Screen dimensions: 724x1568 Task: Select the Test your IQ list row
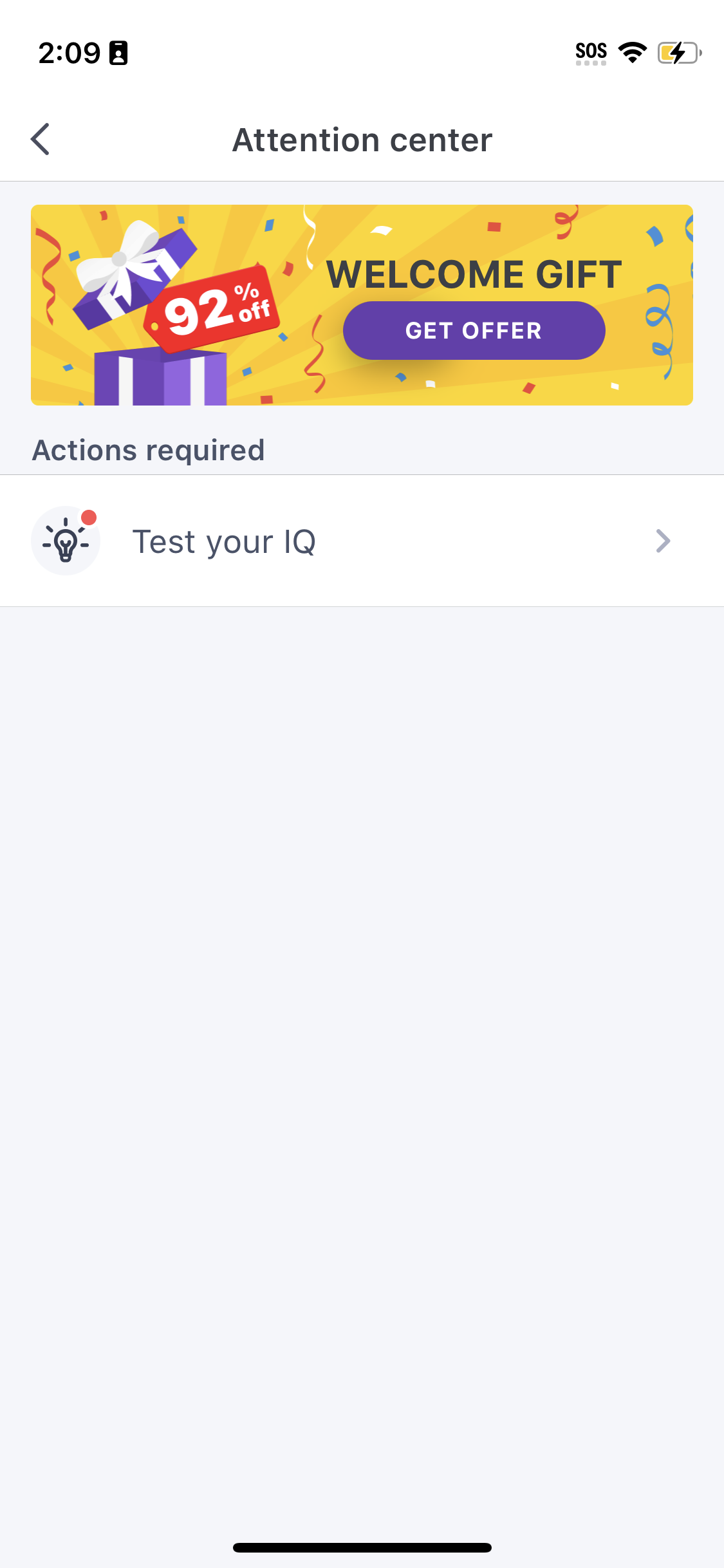point(362,541)
